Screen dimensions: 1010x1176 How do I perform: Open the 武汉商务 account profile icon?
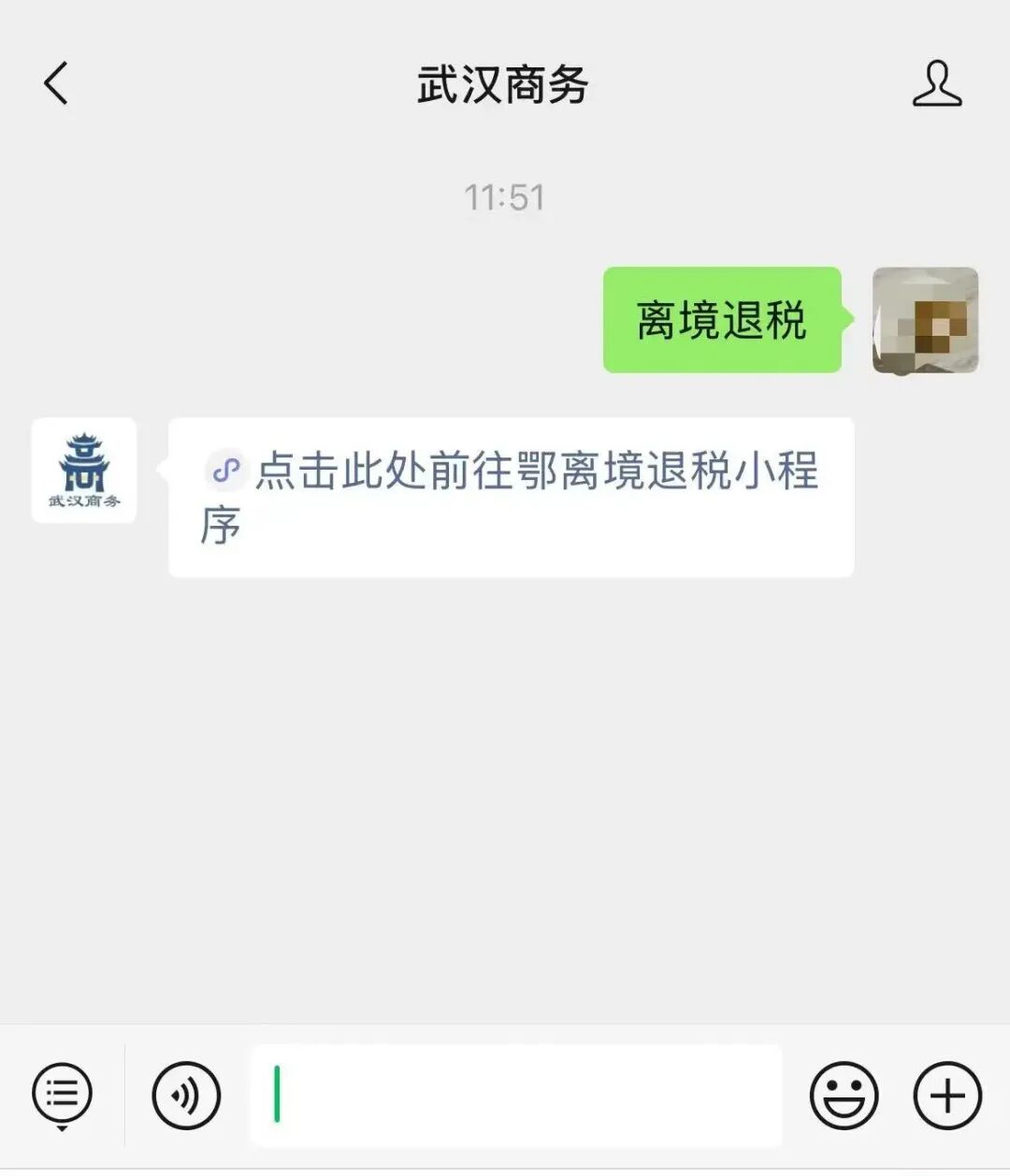pos(936,83)
